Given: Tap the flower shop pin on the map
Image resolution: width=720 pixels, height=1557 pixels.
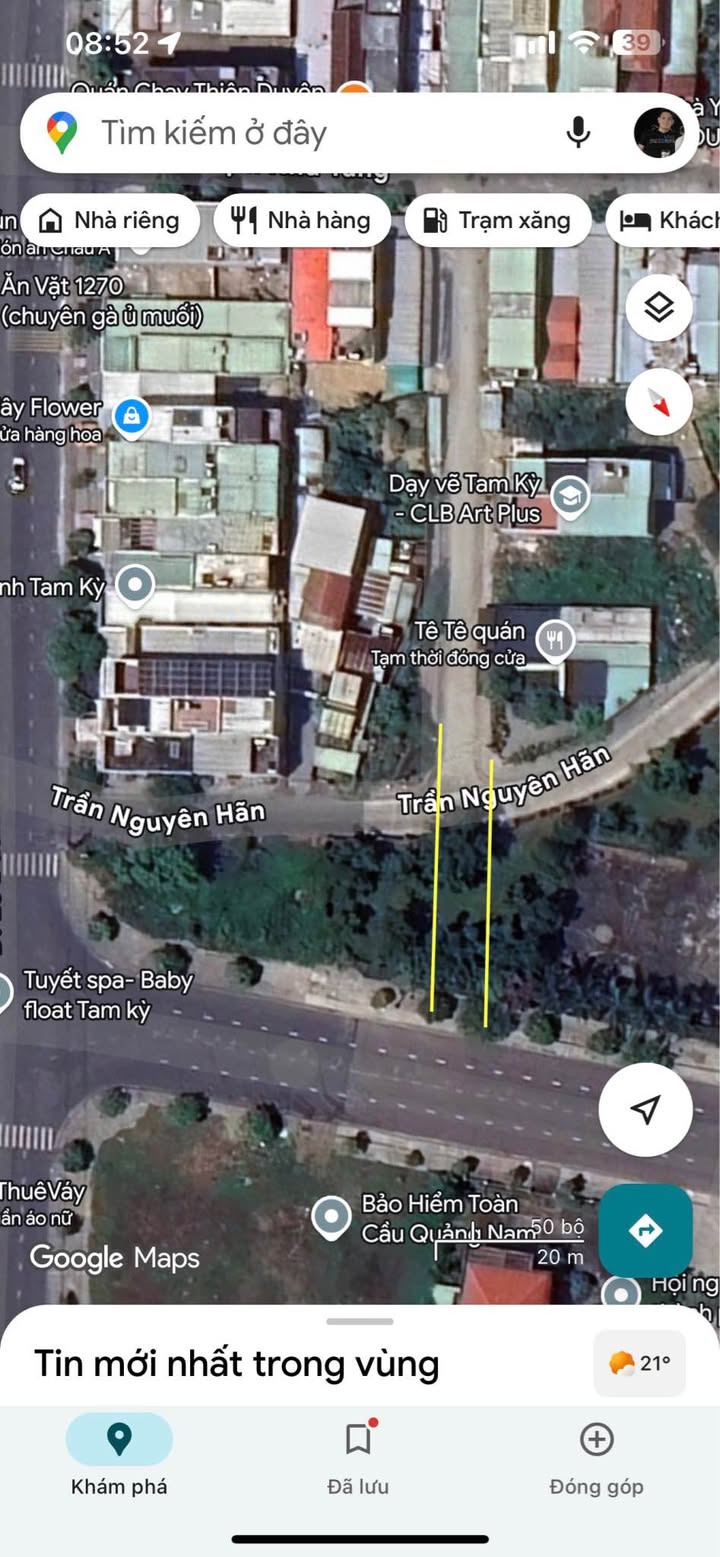Looking at the screenshot, I should [x=131, y=417].
